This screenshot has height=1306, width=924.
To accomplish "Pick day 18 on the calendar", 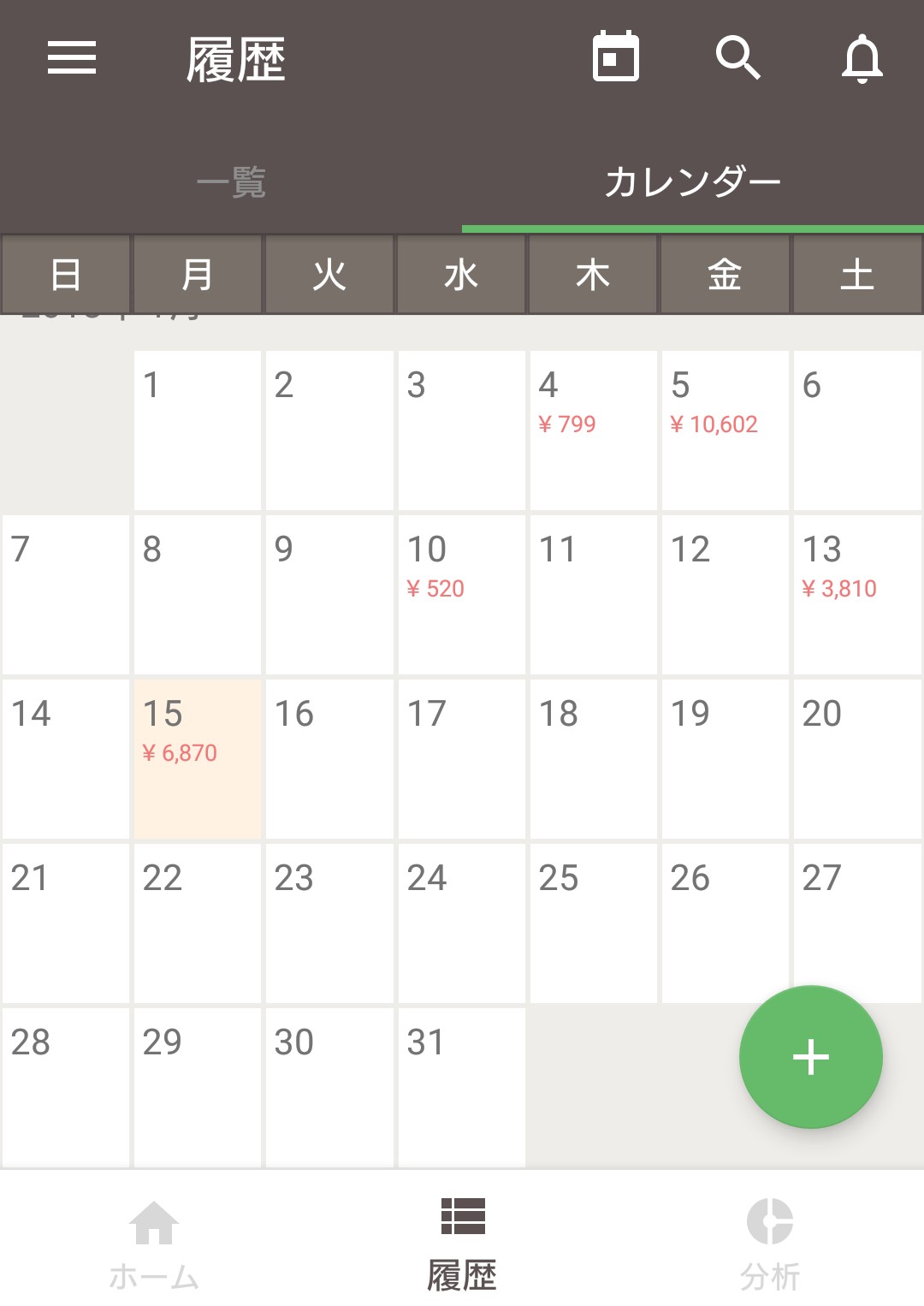I will tap(593, 758).
